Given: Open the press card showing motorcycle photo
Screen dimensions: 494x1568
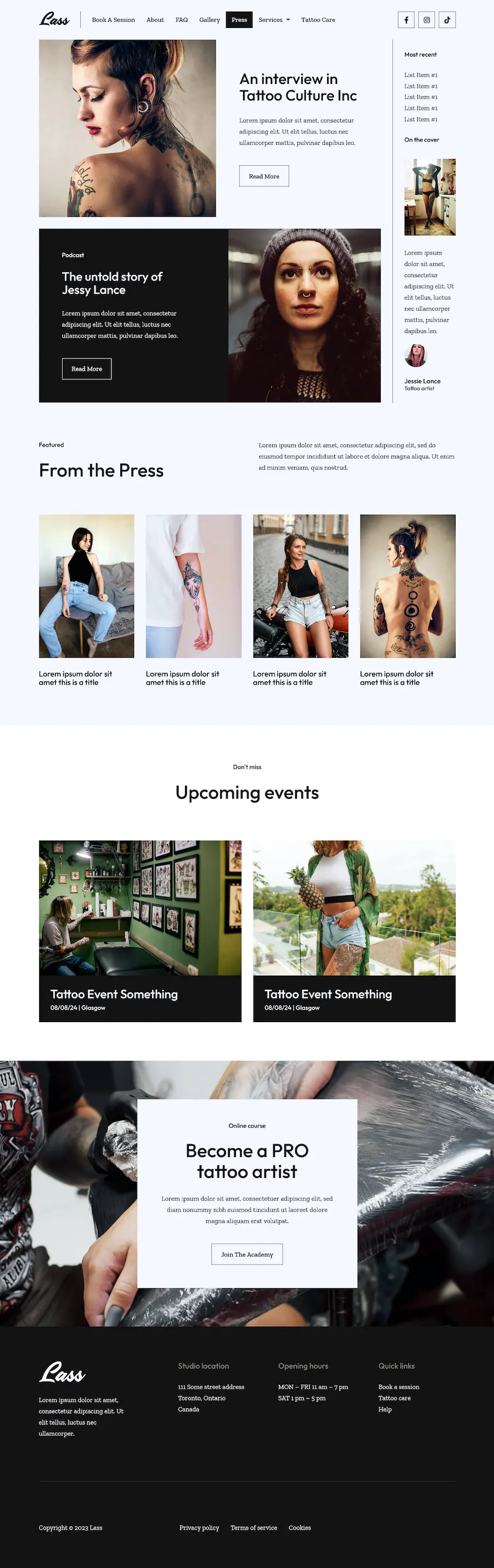Looking at the screenshot, I should click(300, 586).
